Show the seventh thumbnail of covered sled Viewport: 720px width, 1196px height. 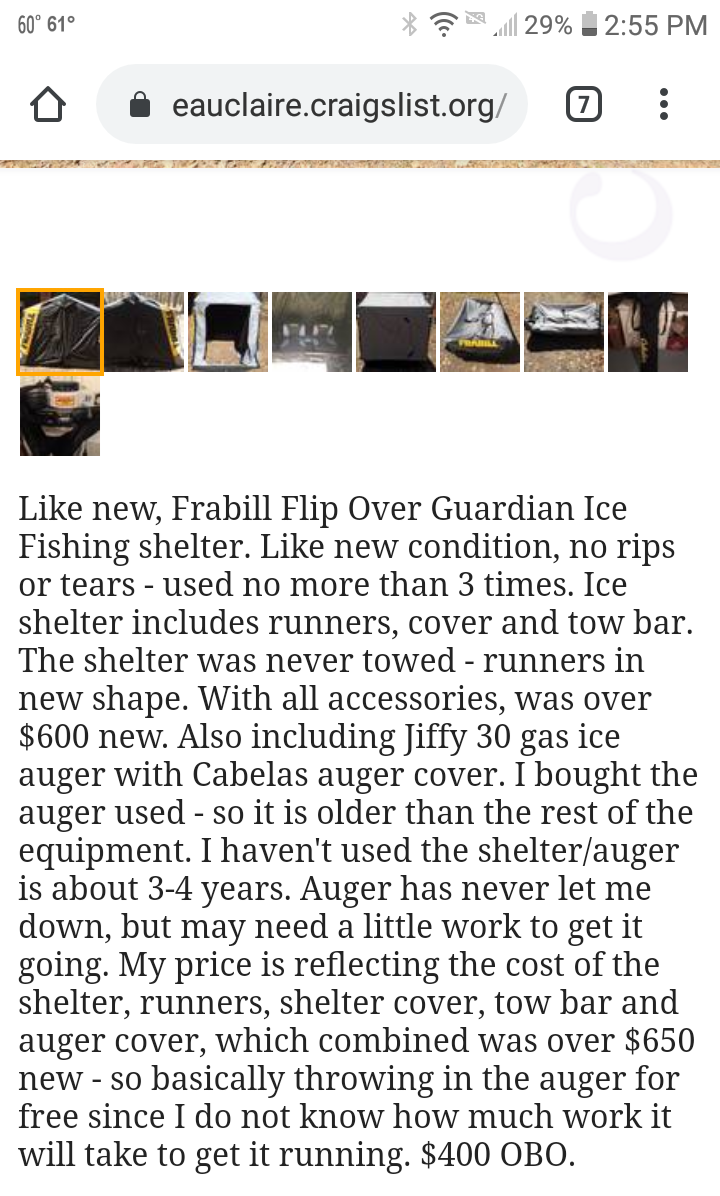coord(564,332)
